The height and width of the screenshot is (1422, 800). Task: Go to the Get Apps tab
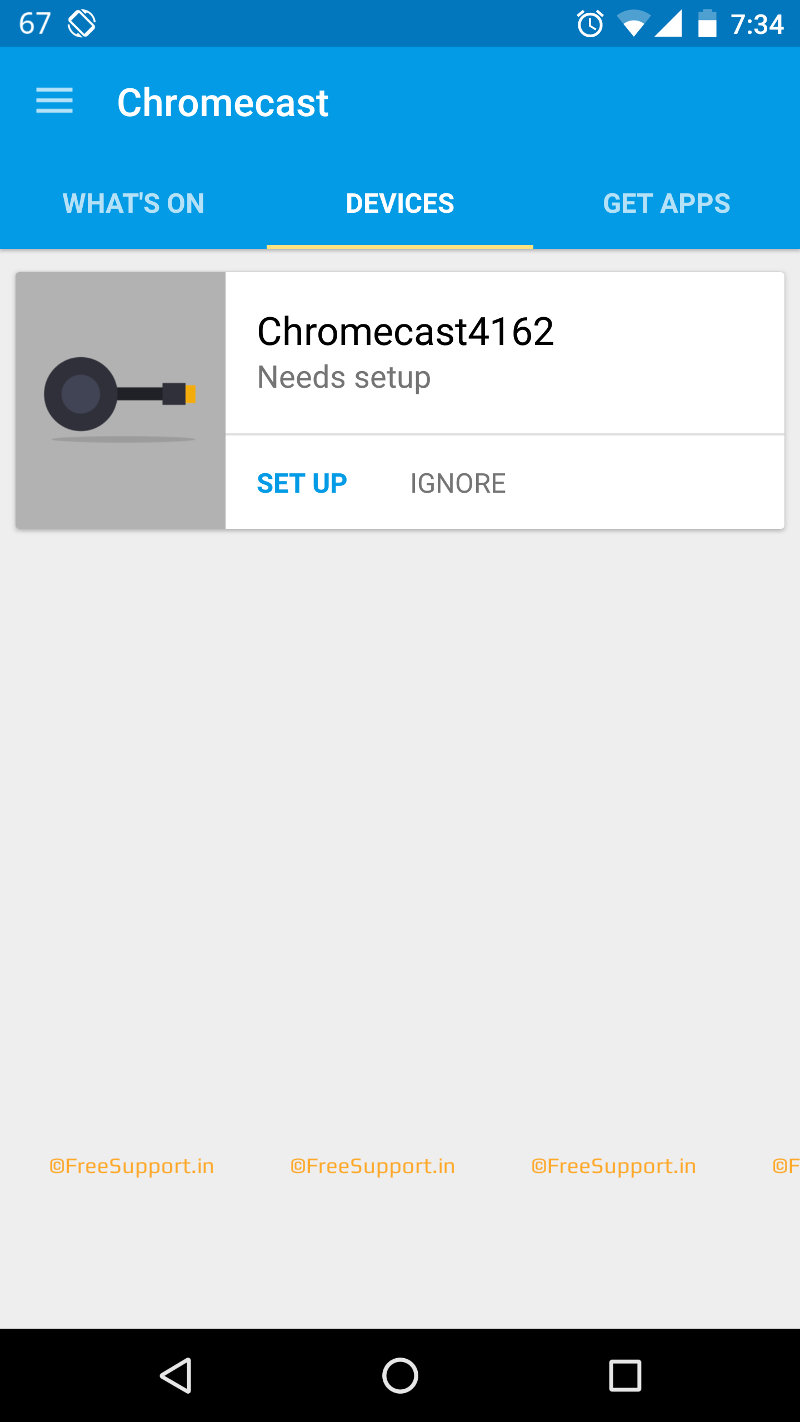667,203
